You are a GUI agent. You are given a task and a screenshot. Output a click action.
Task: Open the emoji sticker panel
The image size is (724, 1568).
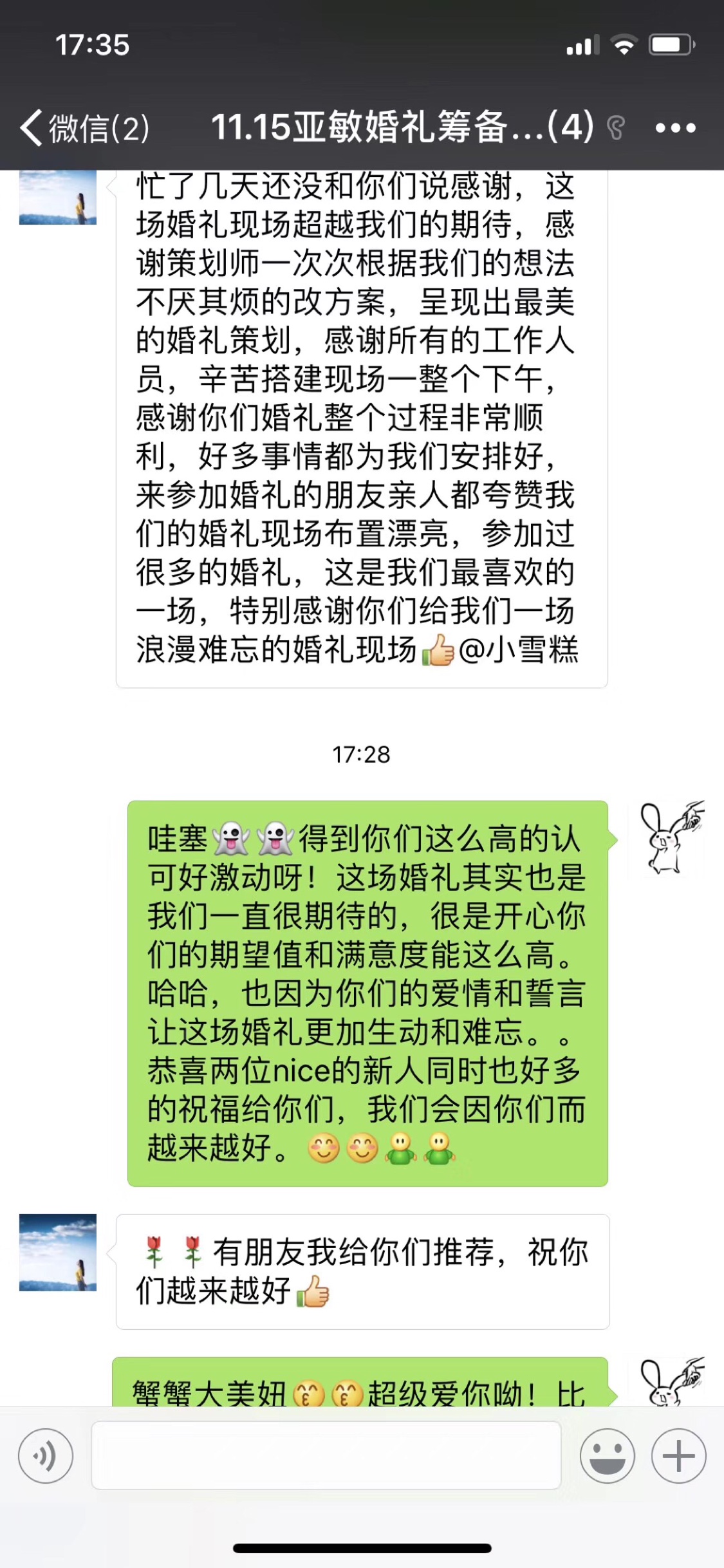(608, 1456)
